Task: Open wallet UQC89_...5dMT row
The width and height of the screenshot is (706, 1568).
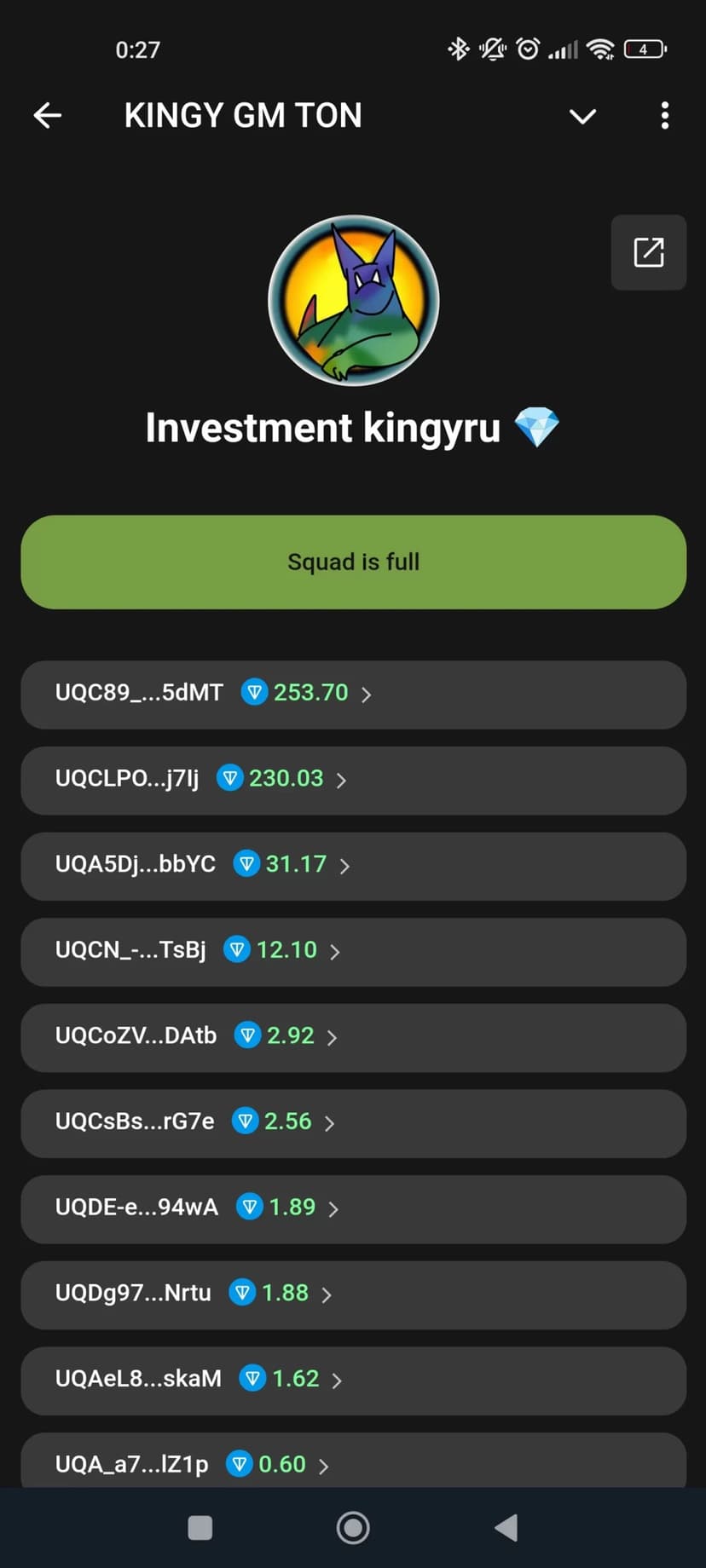Action: [x=353, y=694]
